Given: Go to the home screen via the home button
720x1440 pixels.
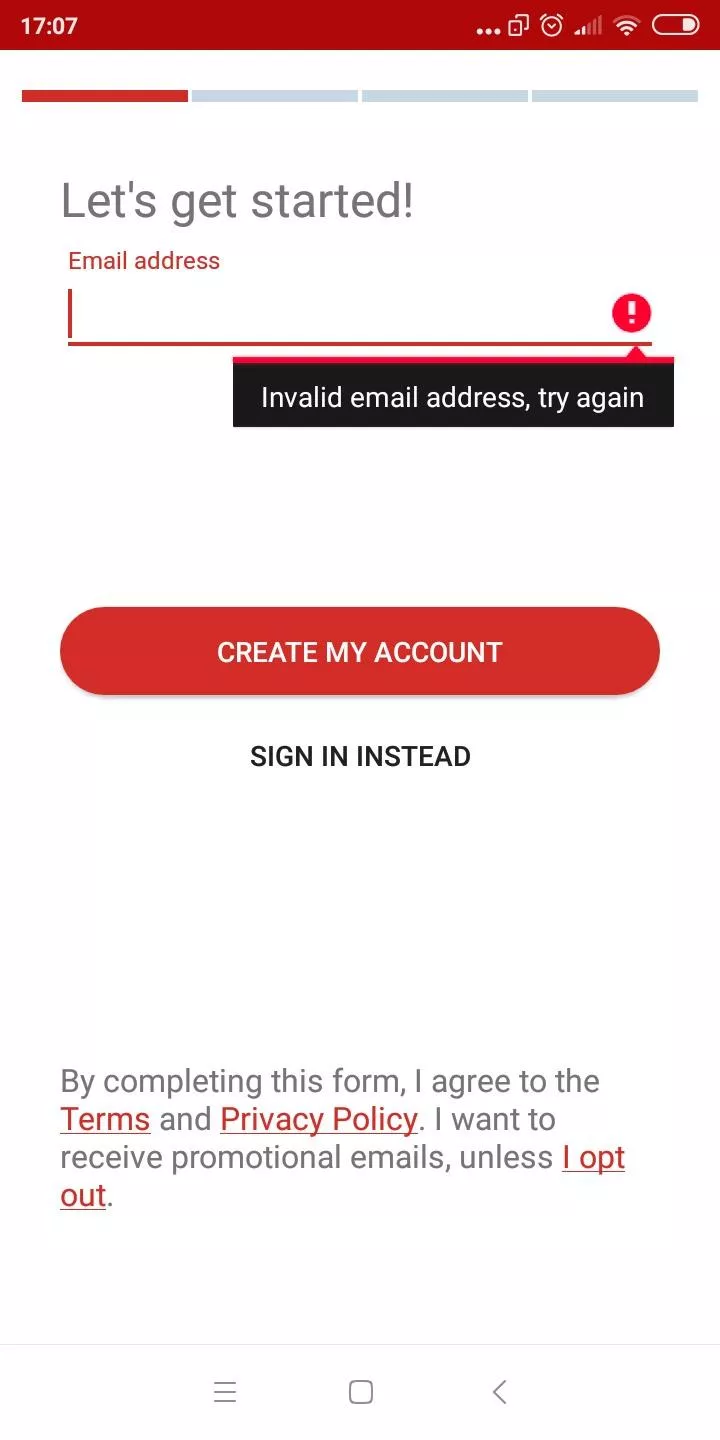Looking at the screenshot, I should (361, 1391).
